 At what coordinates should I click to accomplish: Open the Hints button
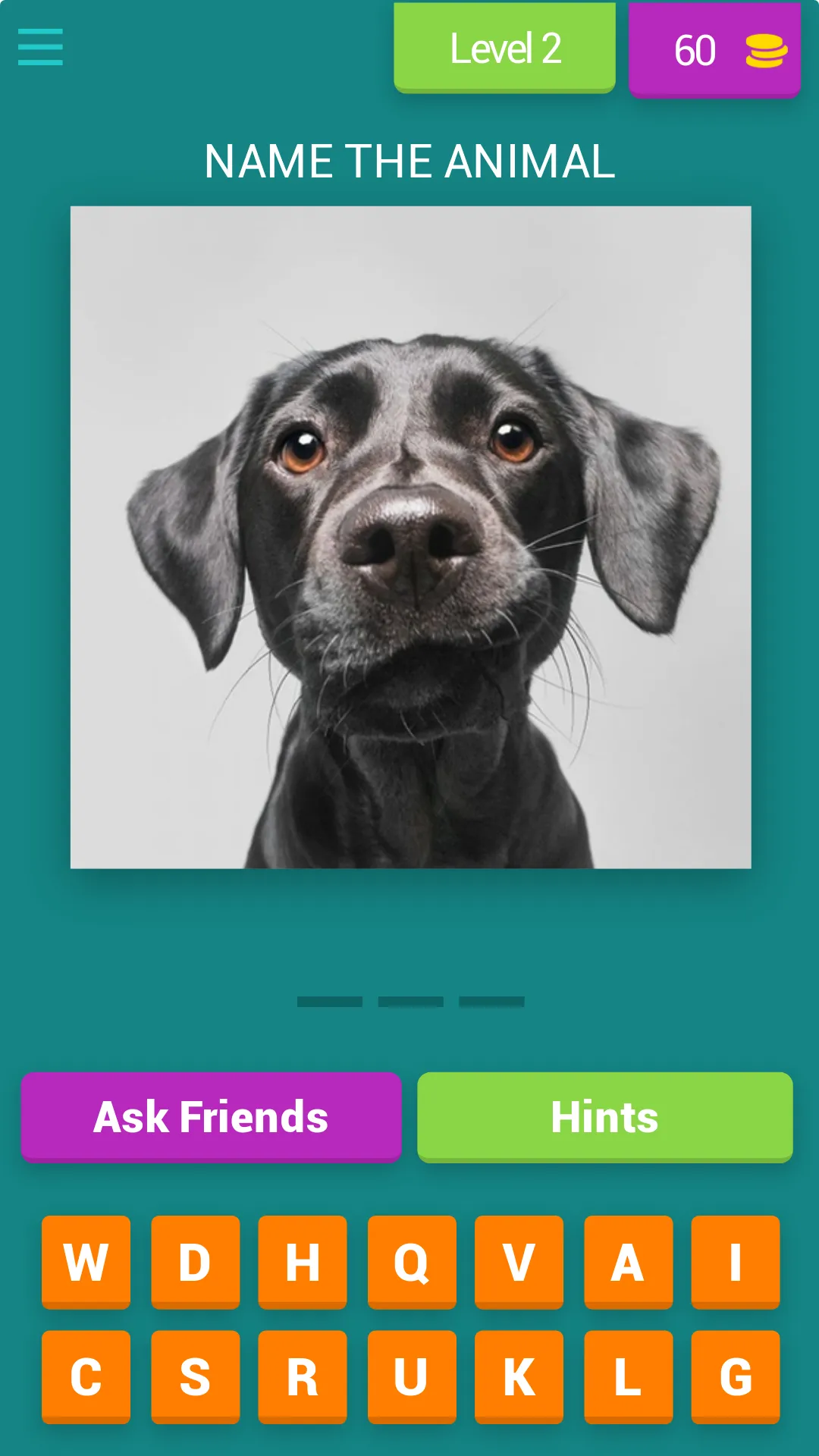click(x=604, y=1116)
